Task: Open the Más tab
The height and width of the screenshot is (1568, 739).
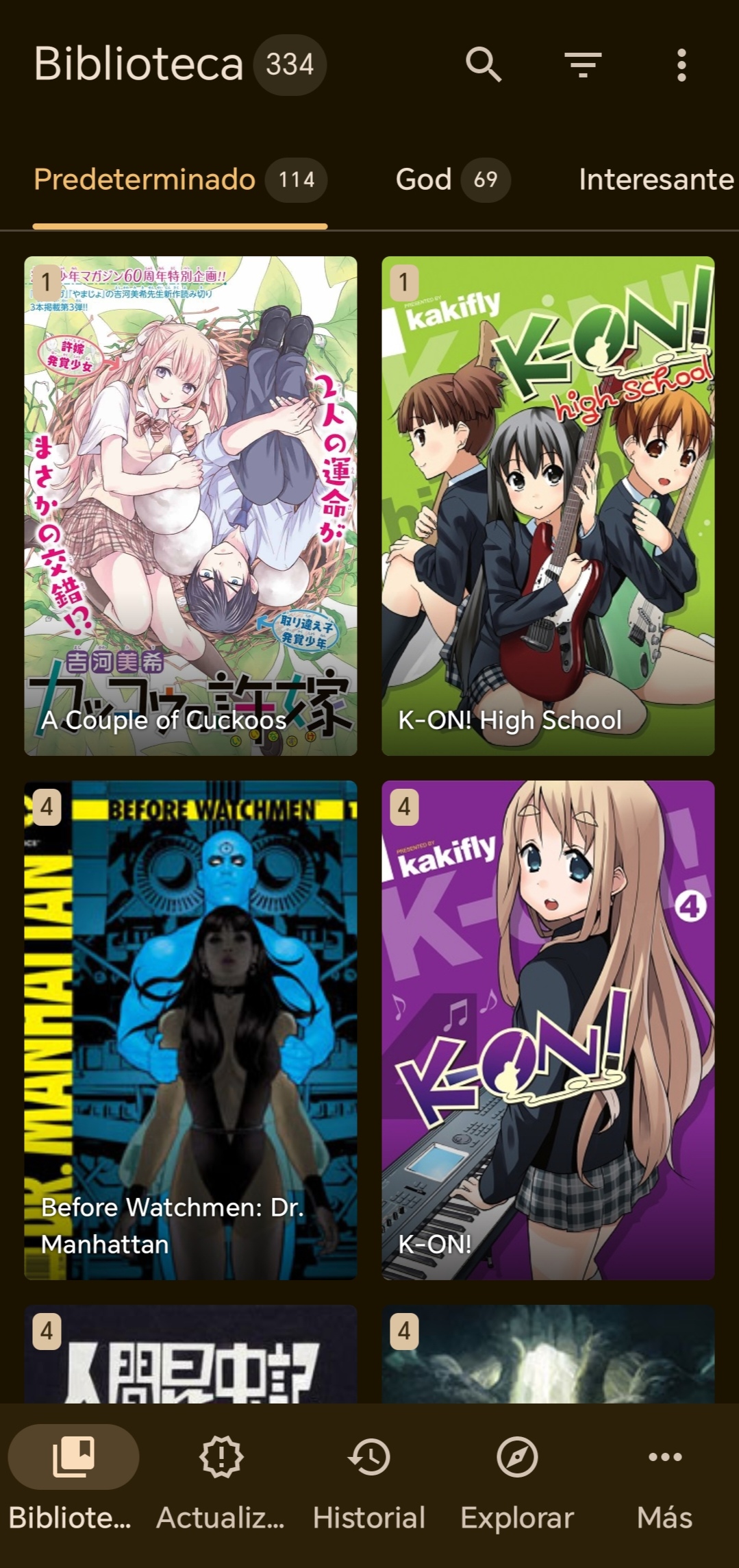Action: click(665, 1479)
